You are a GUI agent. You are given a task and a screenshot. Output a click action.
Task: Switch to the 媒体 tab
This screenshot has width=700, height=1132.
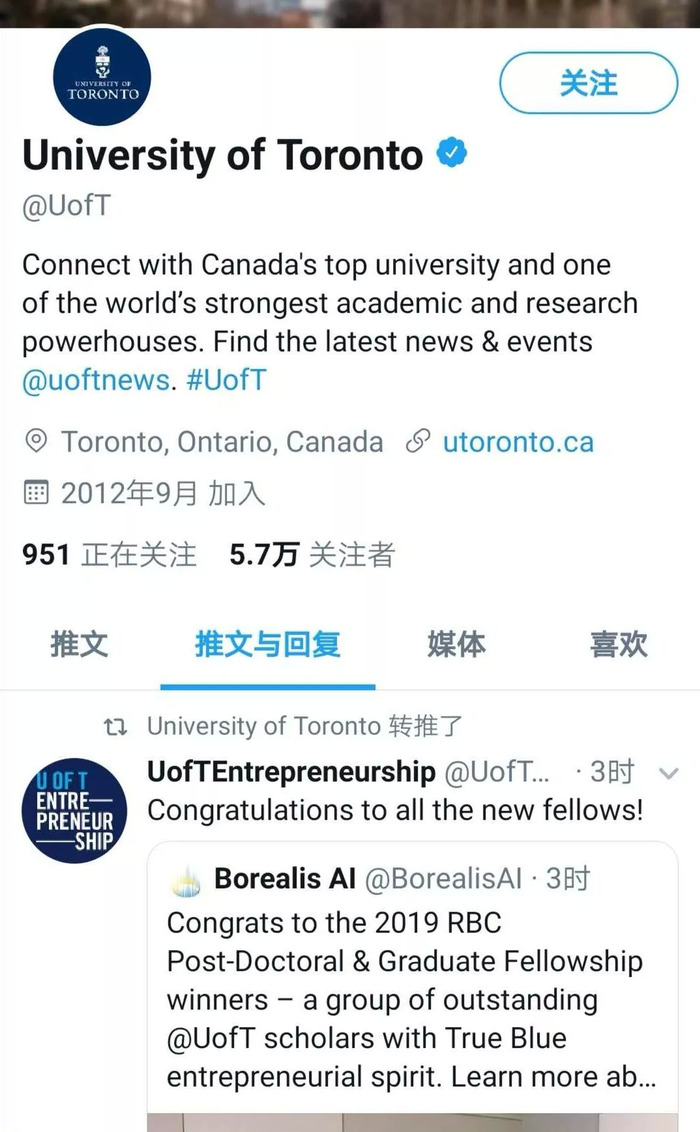click(x=456, y=644)
